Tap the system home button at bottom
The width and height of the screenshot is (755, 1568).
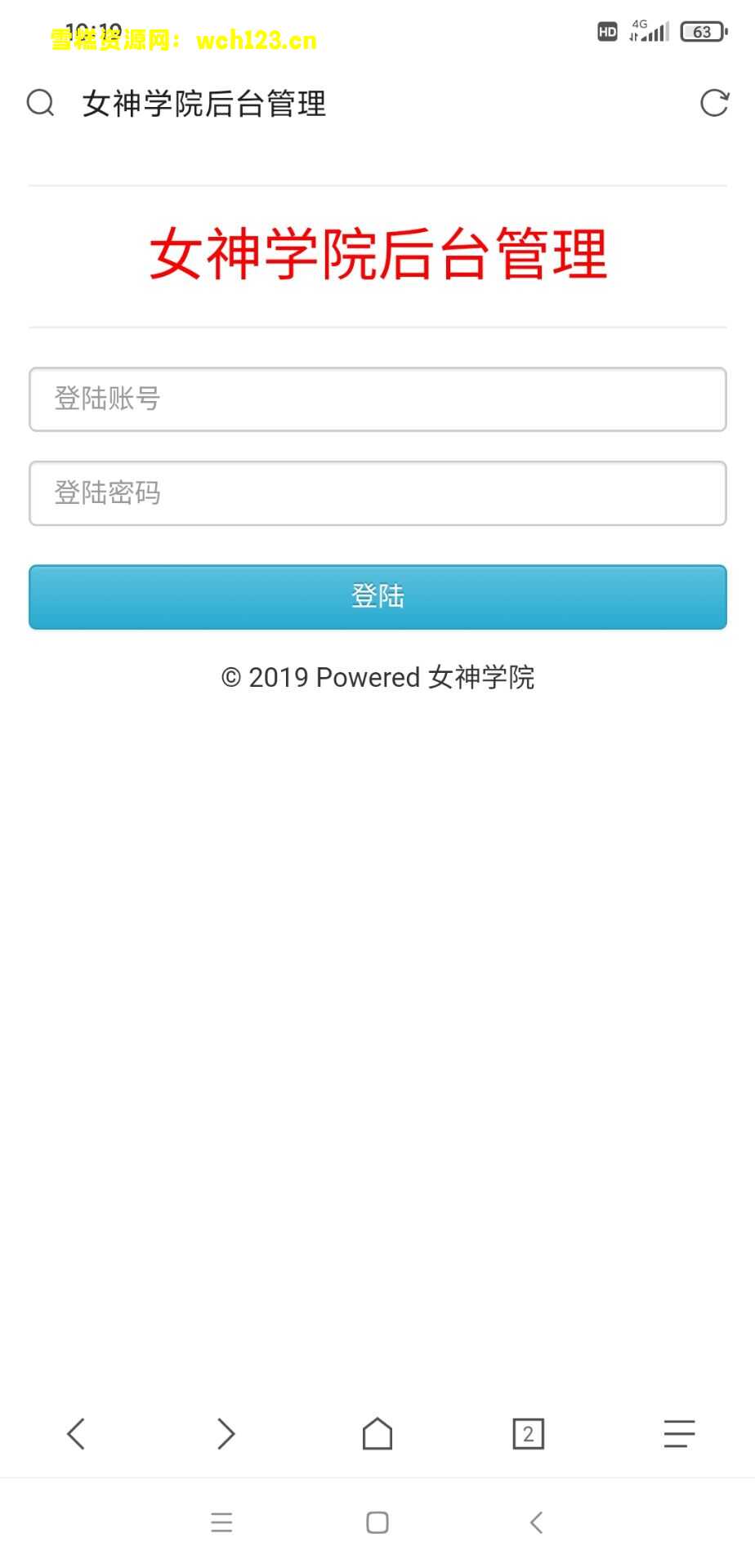(377, 1521)
